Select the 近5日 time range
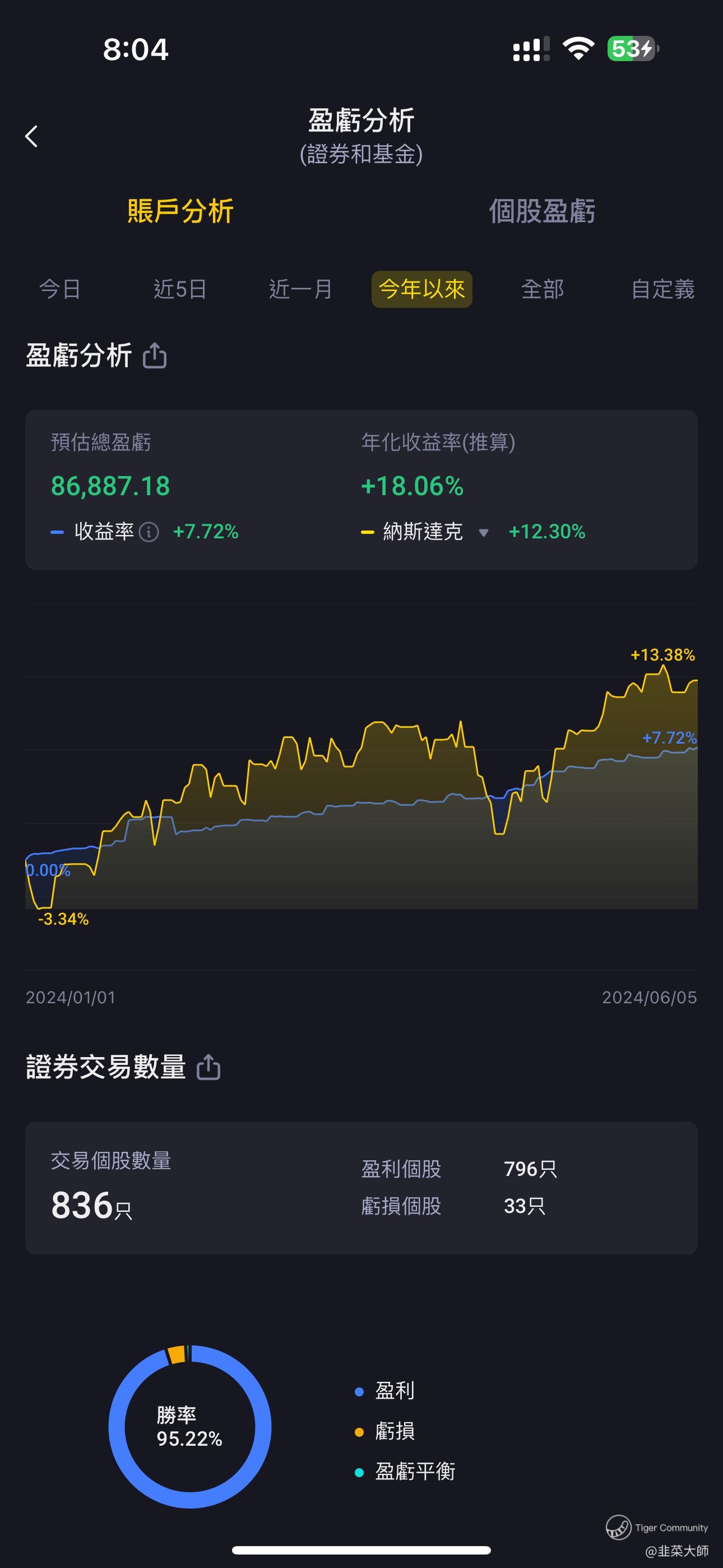 pyautogui.click(x=180, y=289)
